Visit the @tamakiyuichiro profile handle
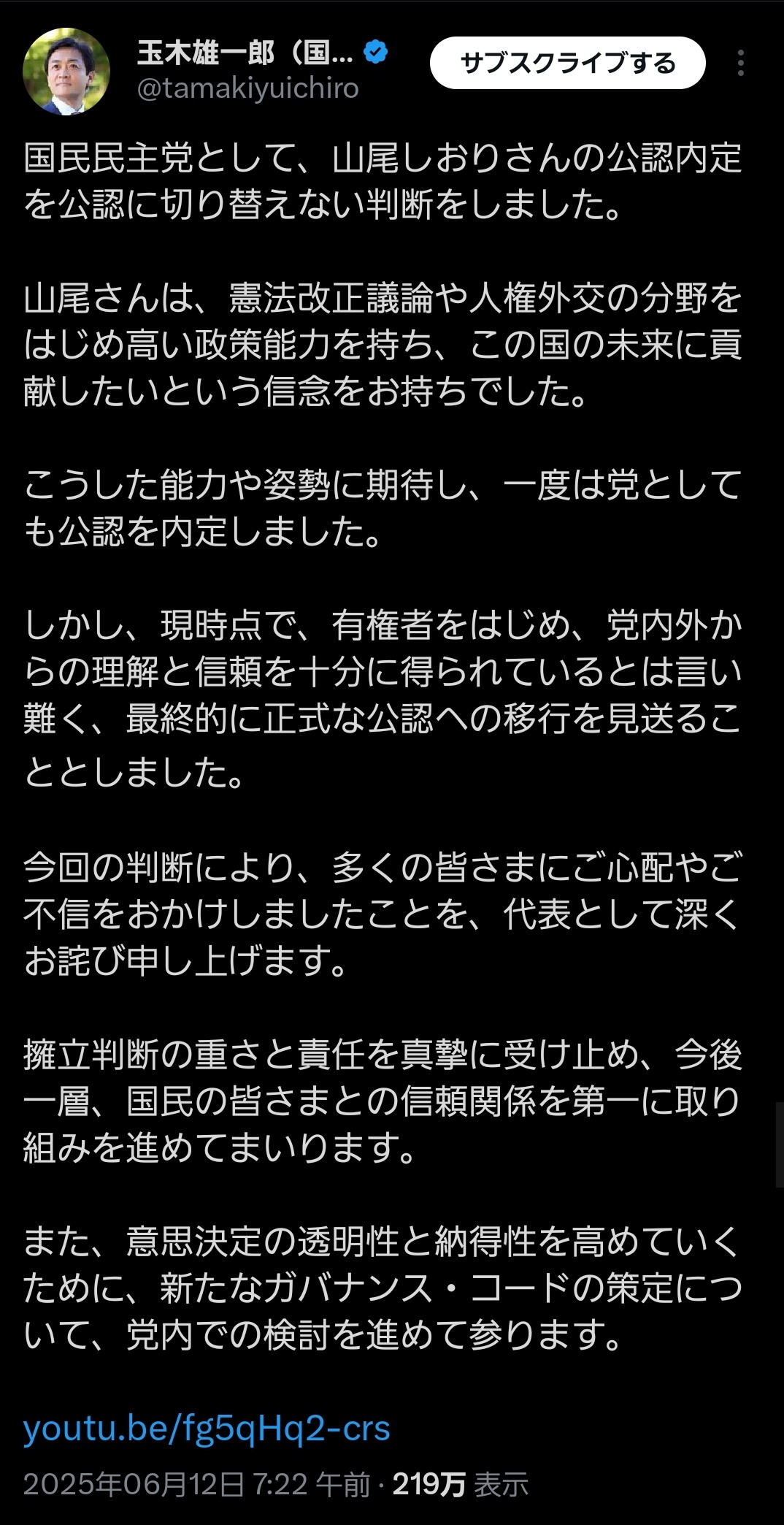Screen dimensions: 784x1525 (x=248, y=88)
